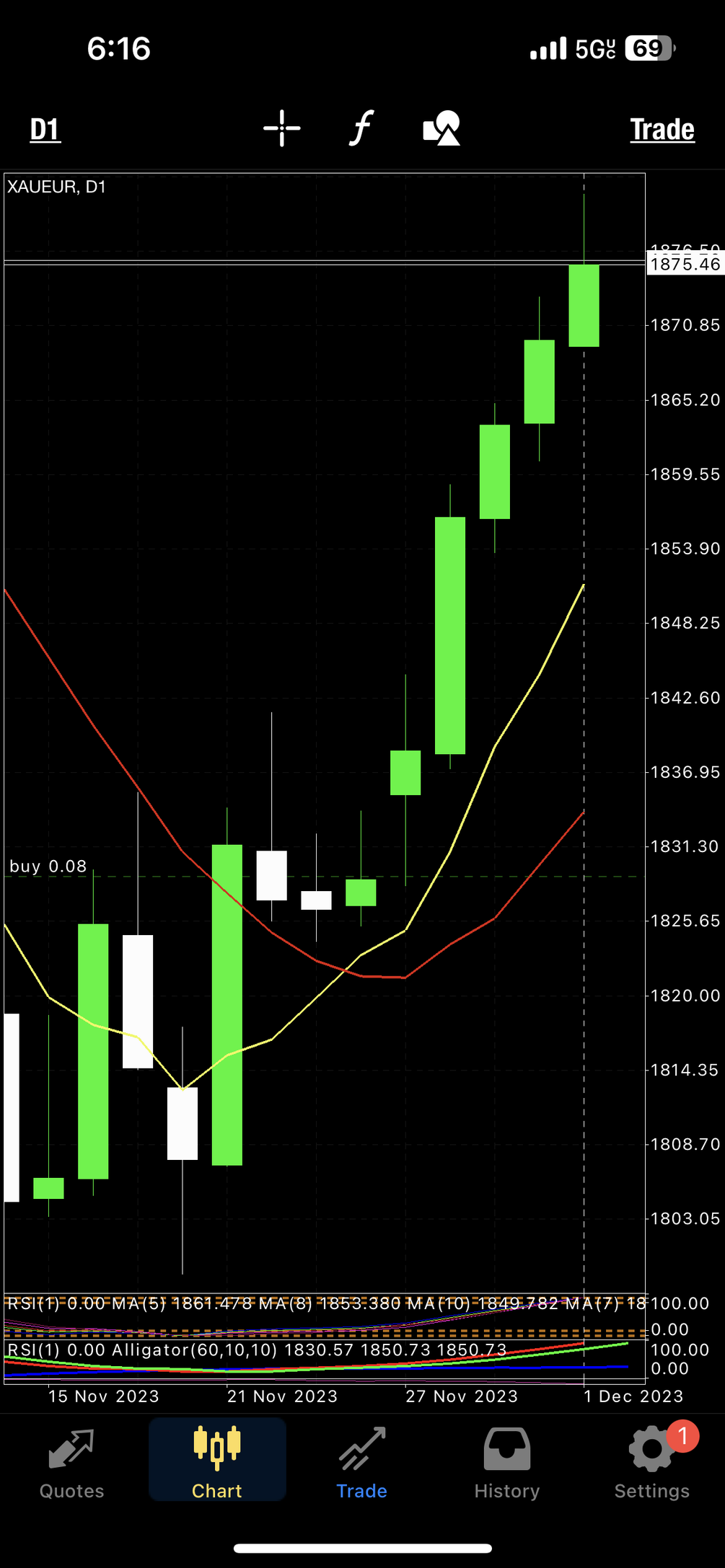Change the D1 timeframe

coord(45,130)
